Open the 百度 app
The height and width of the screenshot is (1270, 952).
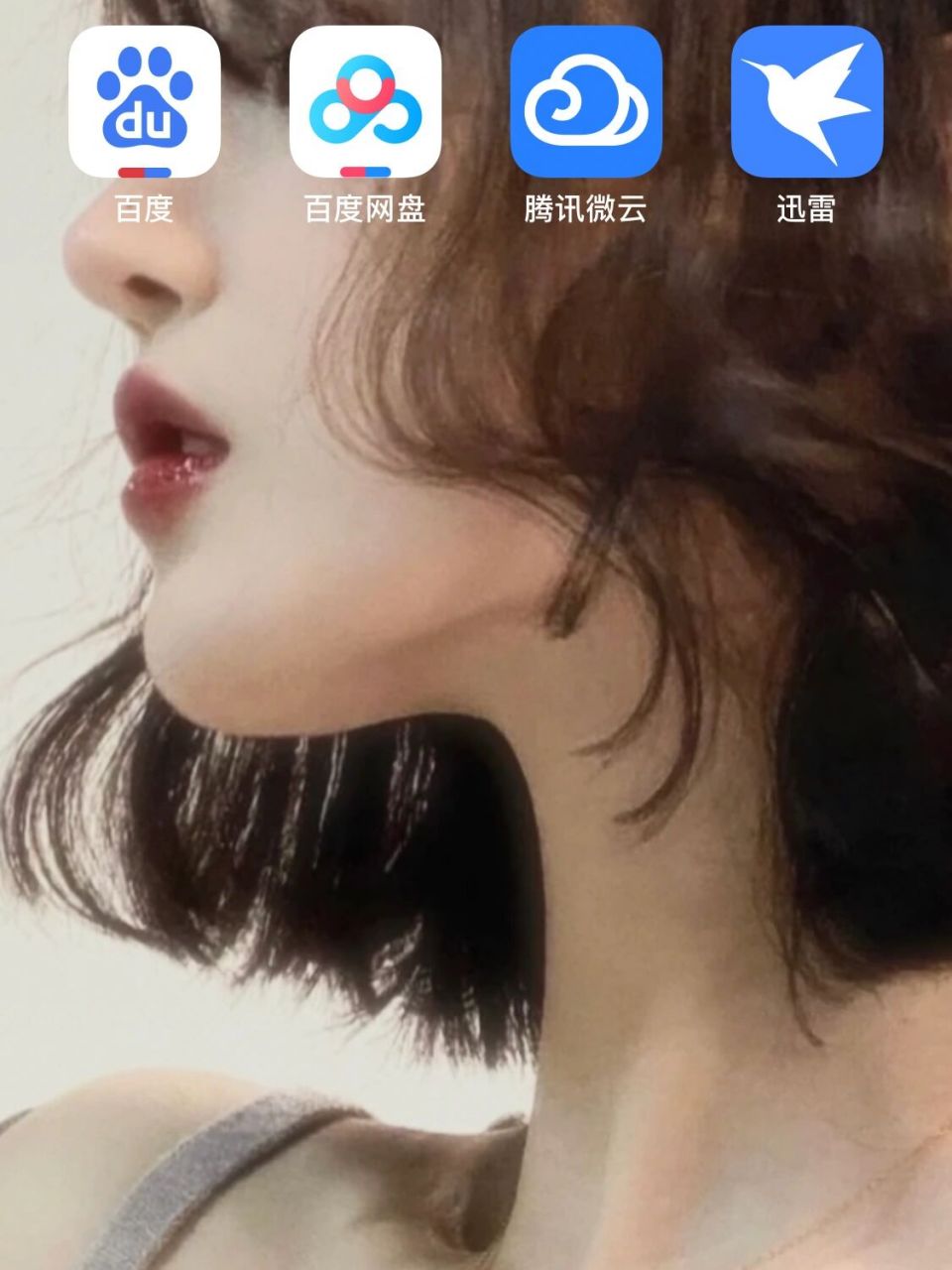[x=144, y=102]
